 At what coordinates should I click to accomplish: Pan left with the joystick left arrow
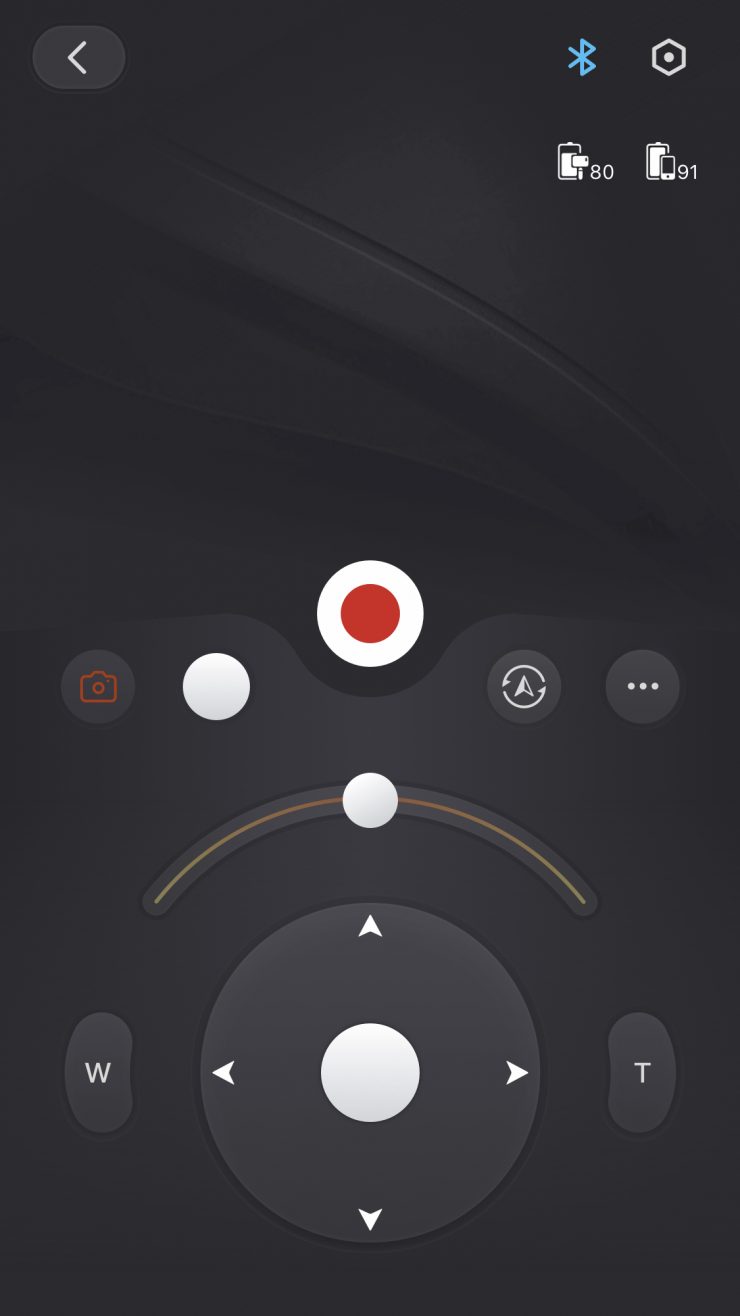224,1073
